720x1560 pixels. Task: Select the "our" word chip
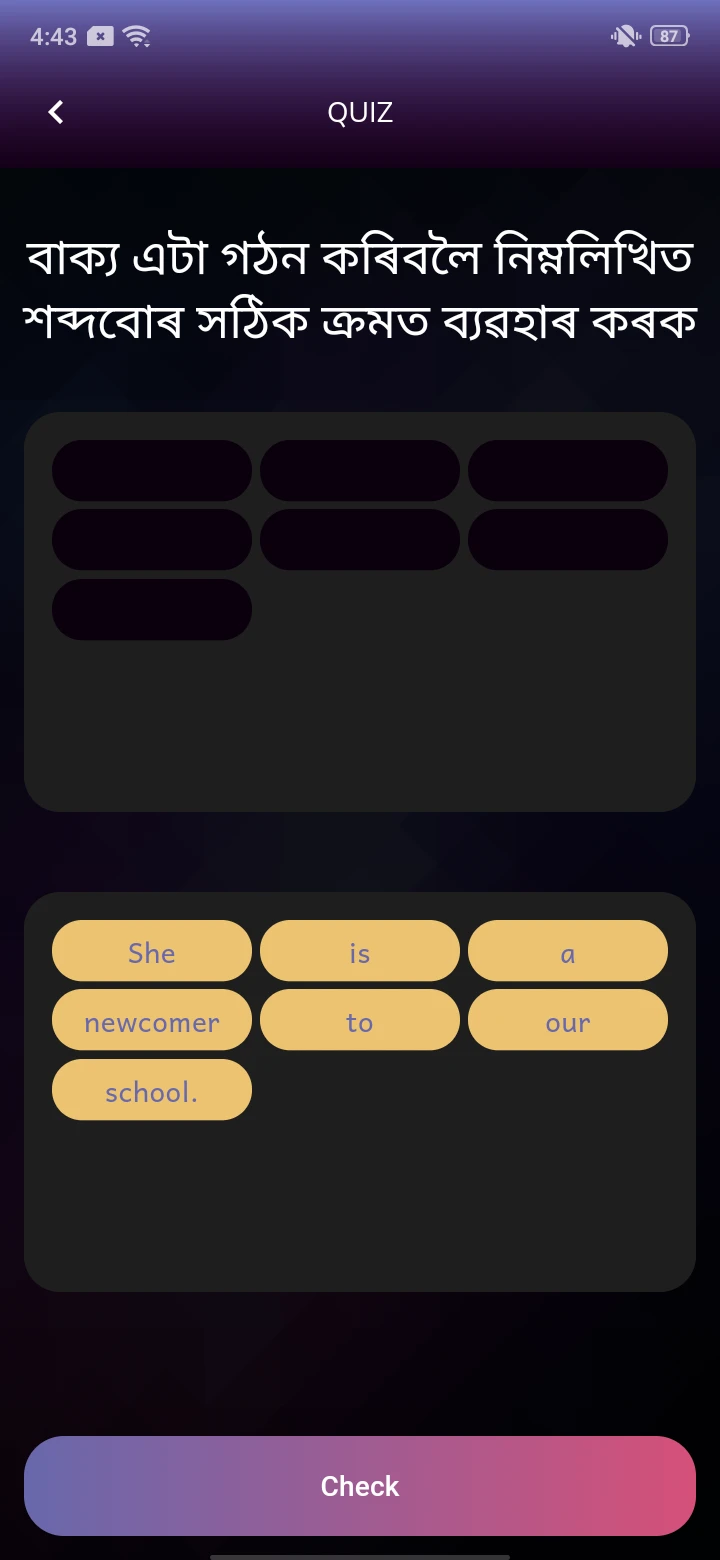tap(567, 1020)
